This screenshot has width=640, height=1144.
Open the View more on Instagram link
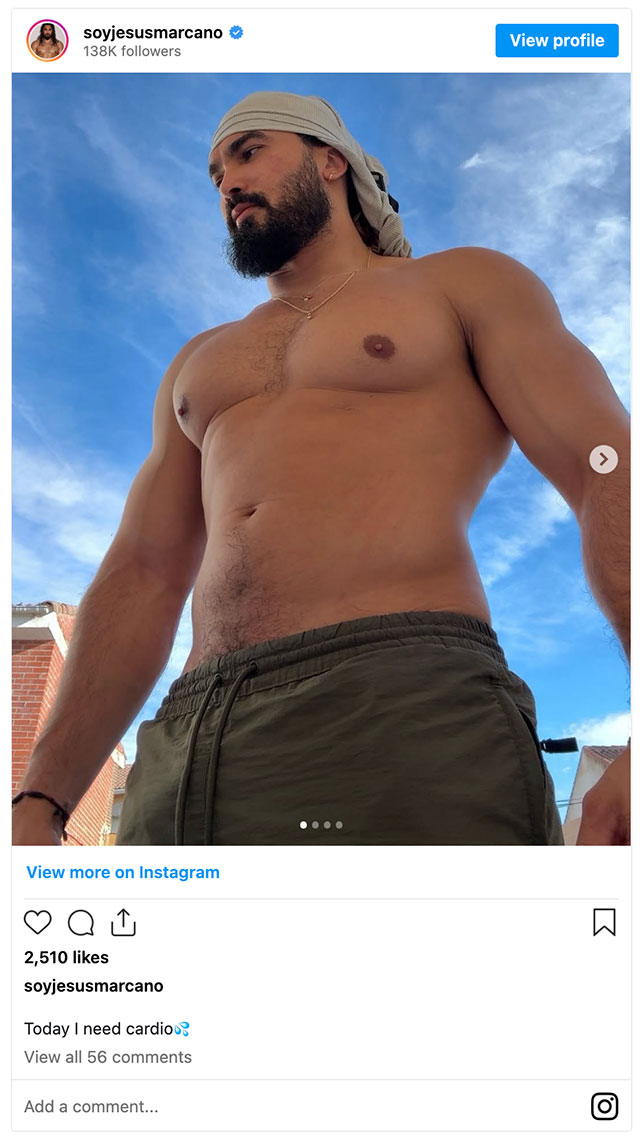pyautogui.click(x=123, y=872)
